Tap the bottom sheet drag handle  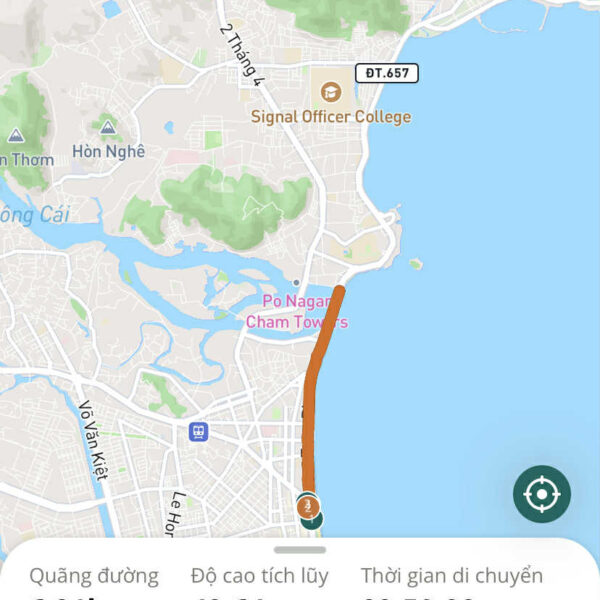[x=299, y=549]
